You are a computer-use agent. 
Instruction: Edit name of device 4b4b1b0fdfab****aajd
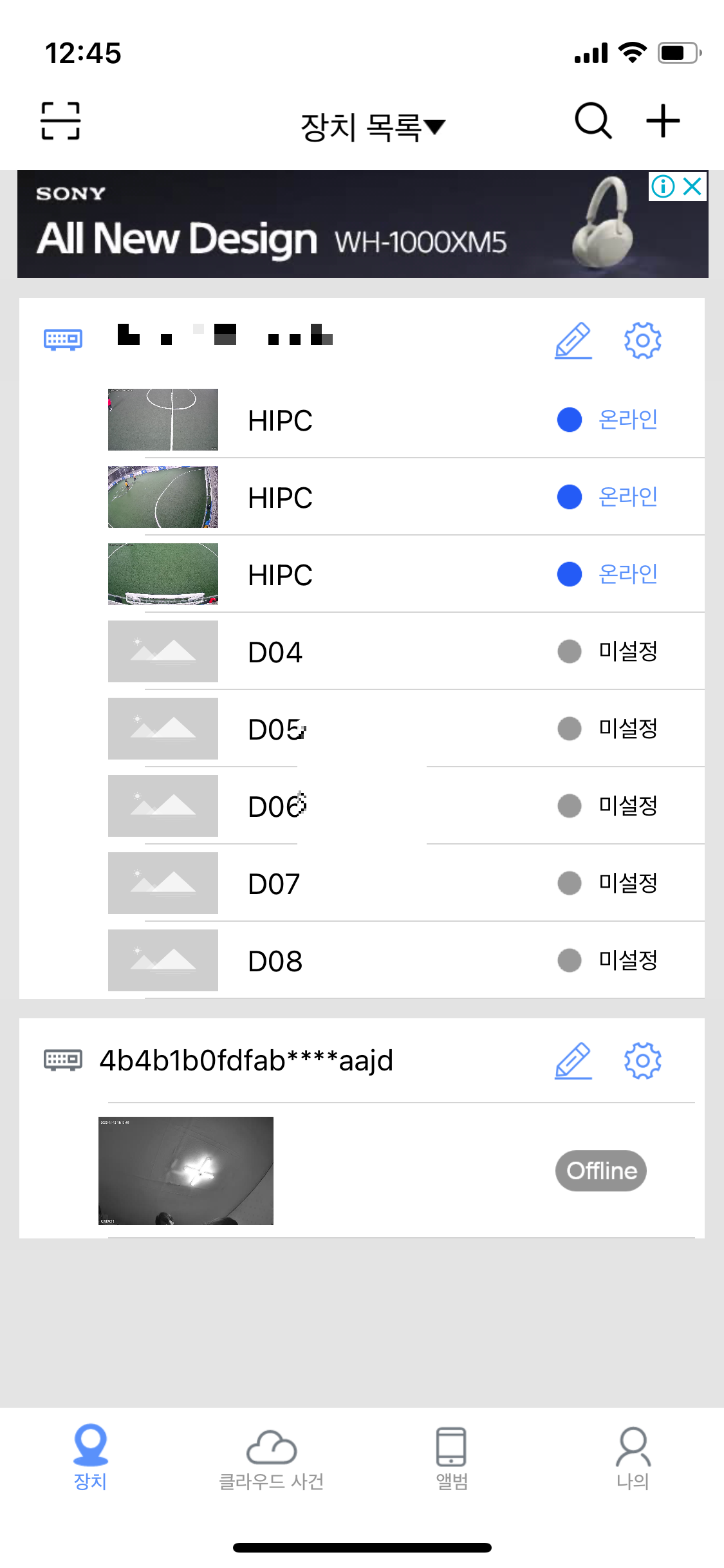pos(573,1061)
